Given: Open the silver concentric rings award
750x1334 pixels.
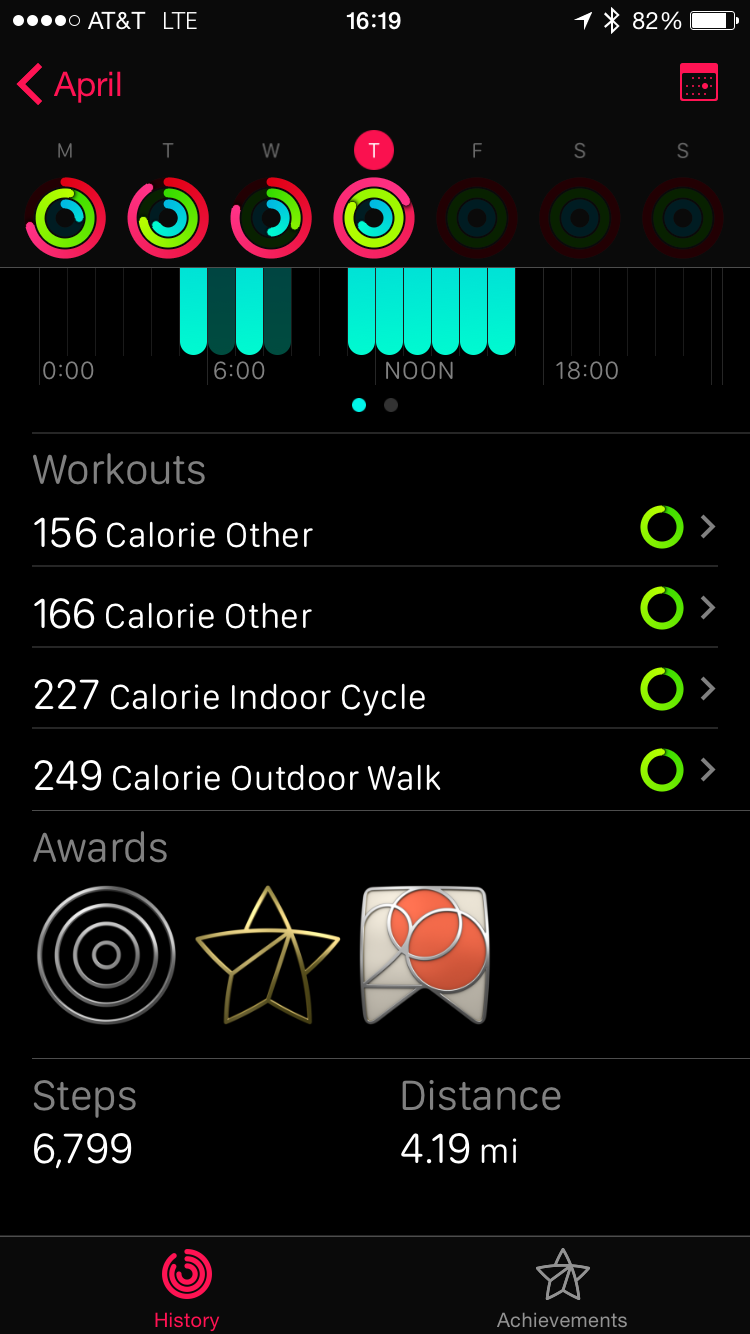Looking at the screenshot, I should coord(106,955).
